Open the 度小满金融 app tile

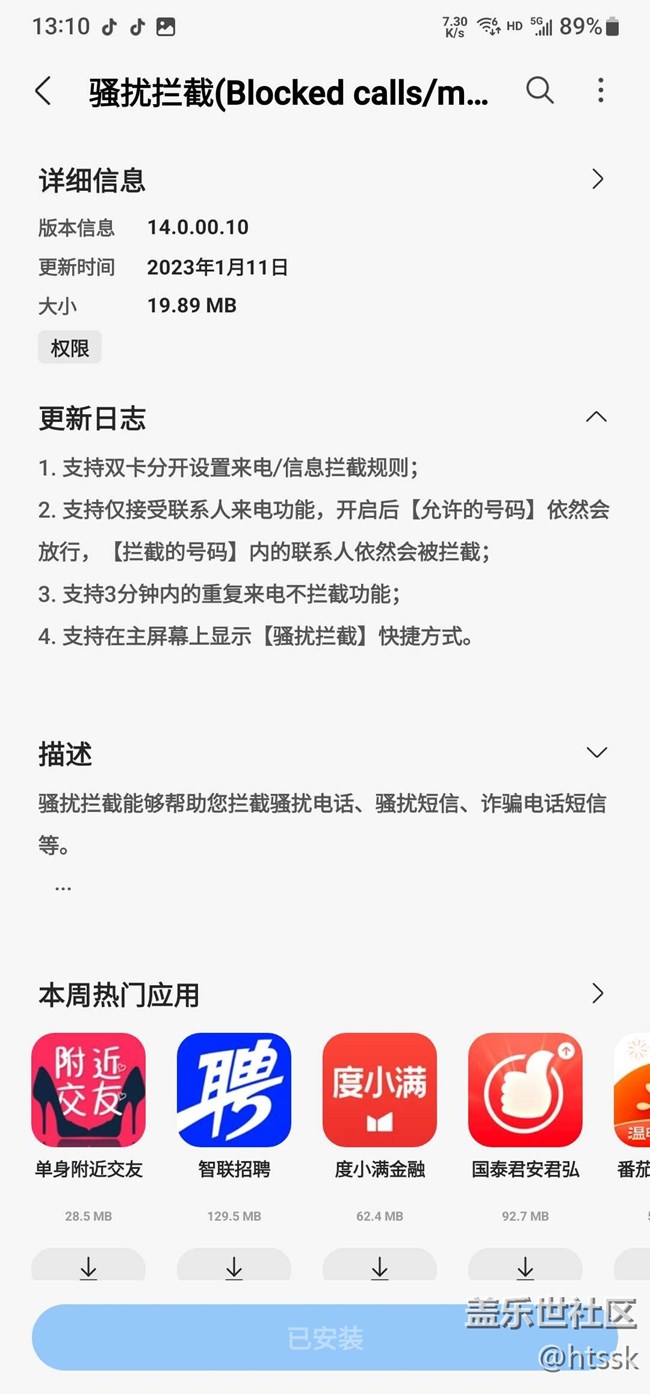click(x=380, y=1090)
